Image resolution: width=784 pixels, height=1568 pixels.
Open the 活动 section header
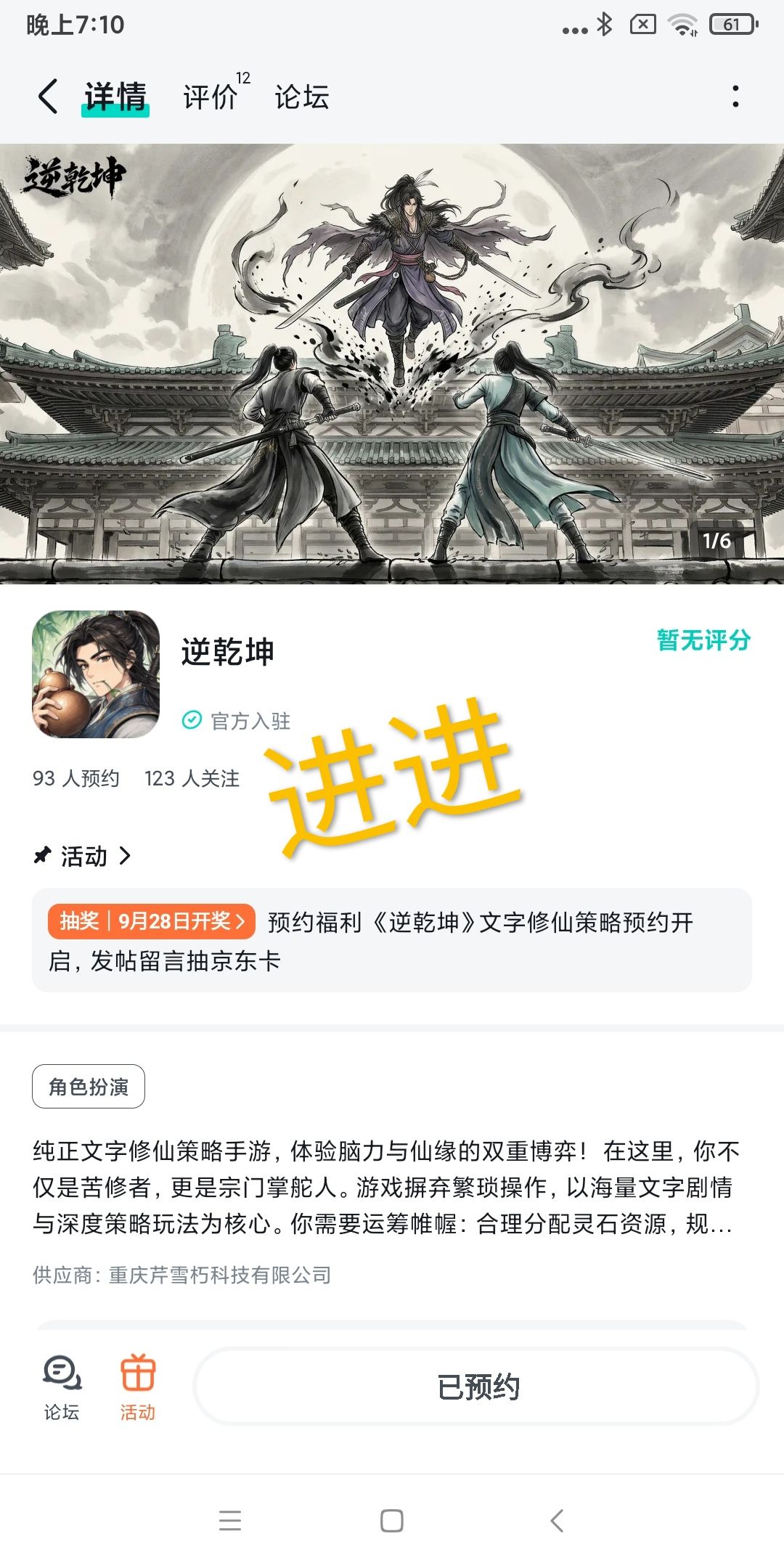pyautogui.click(x=83, y=856)
